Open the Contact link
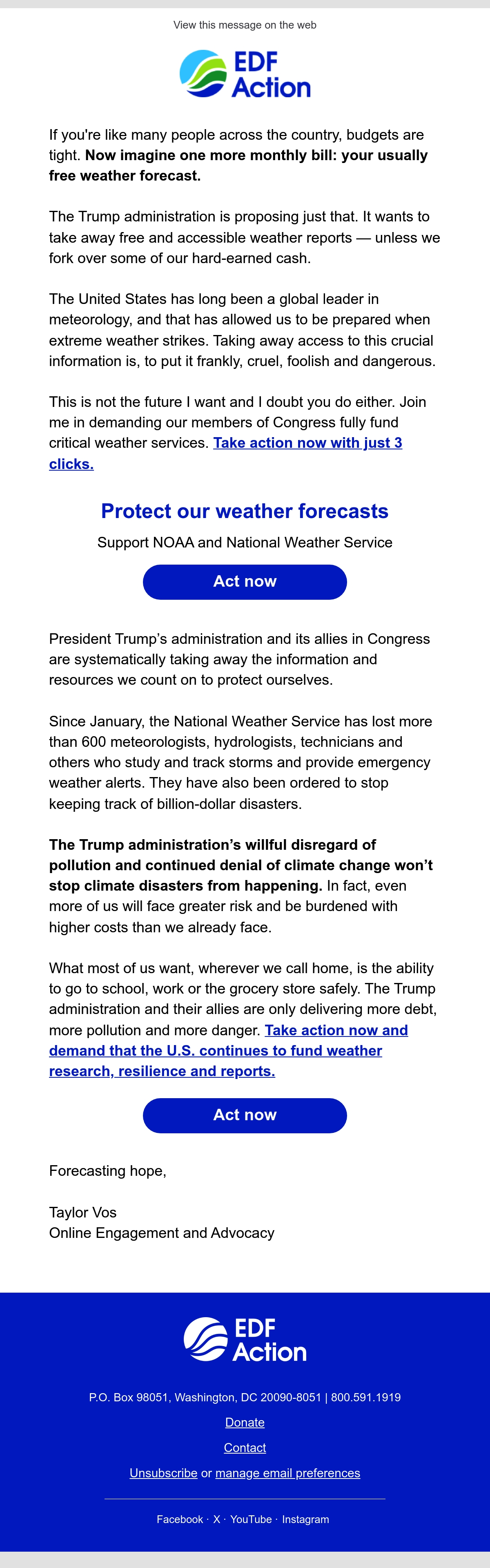 [245, 1447]
